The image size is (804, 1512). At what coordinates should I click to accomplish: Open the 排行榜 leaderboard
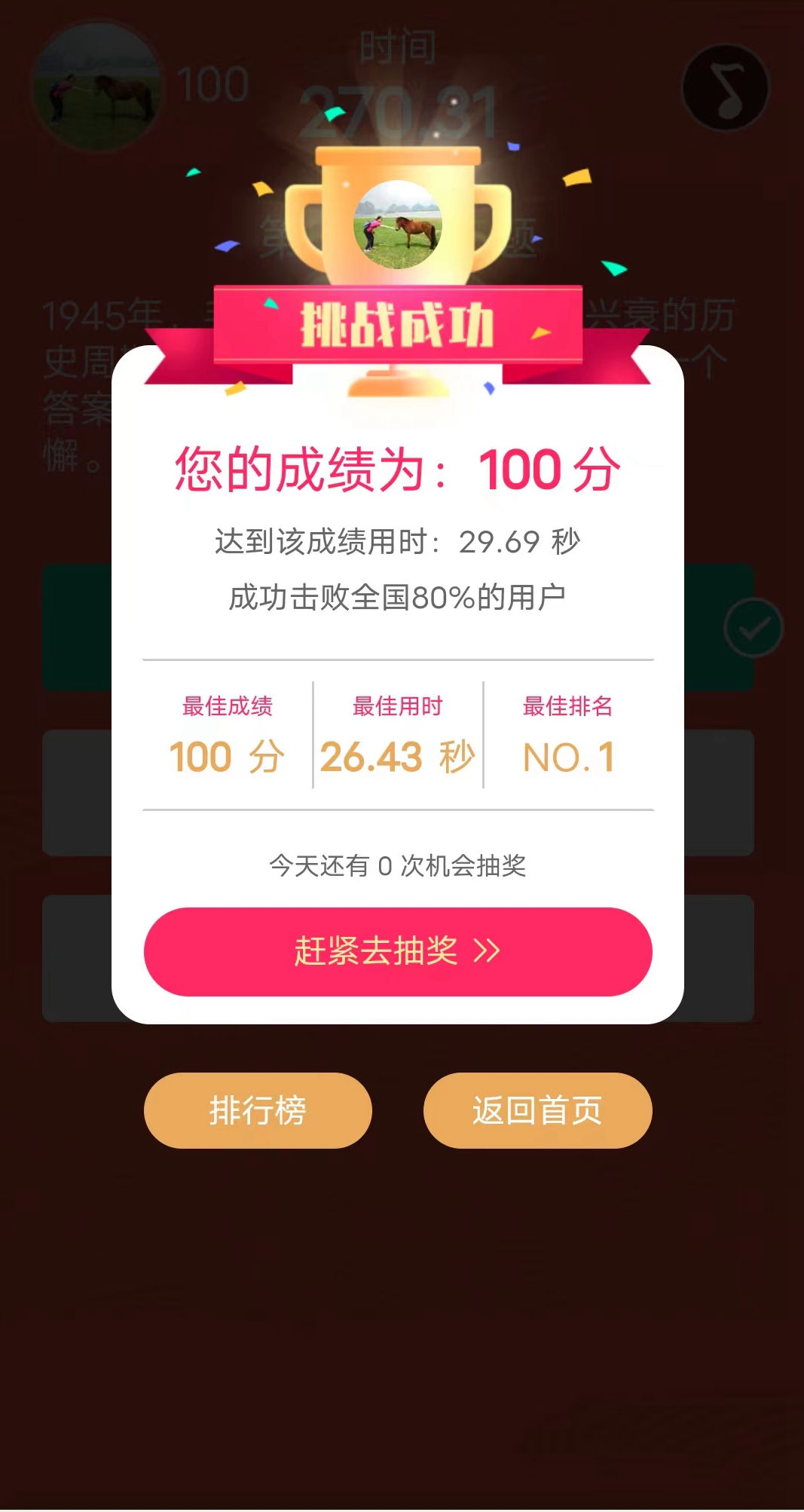pos(258,1110)
